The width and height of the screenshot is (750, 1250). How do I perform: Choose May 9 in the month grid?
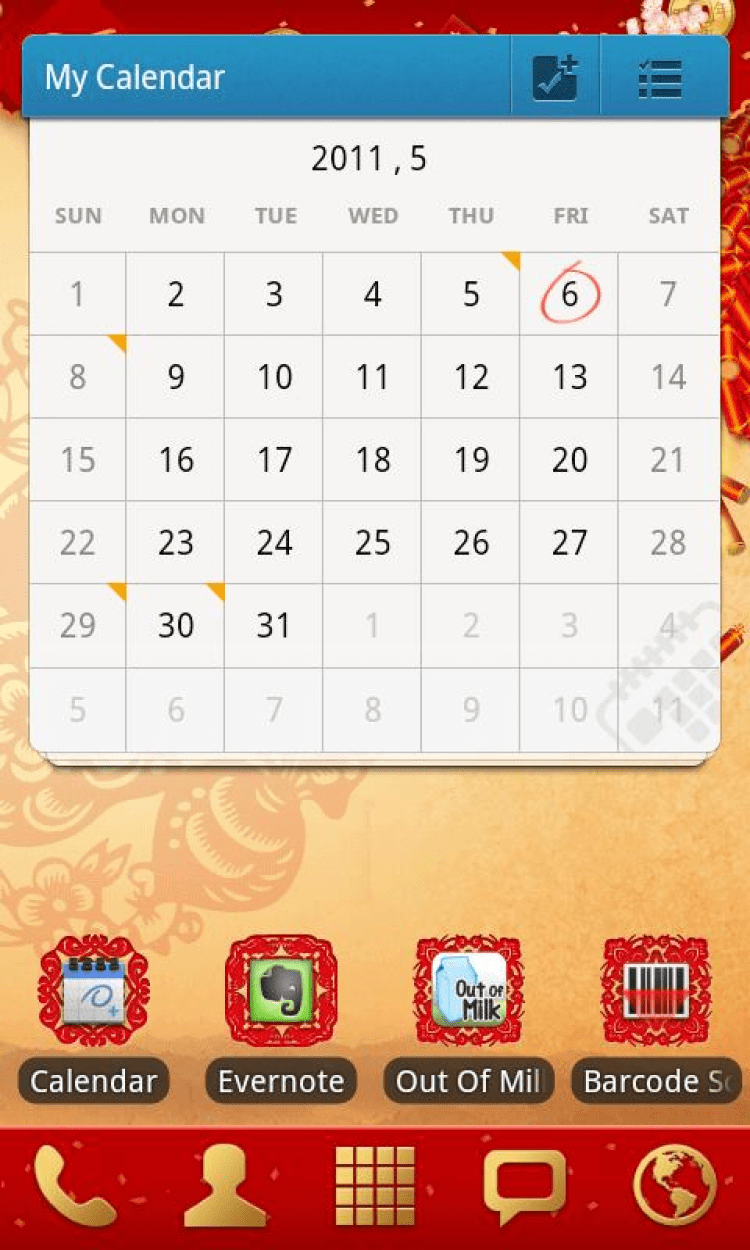176,377
